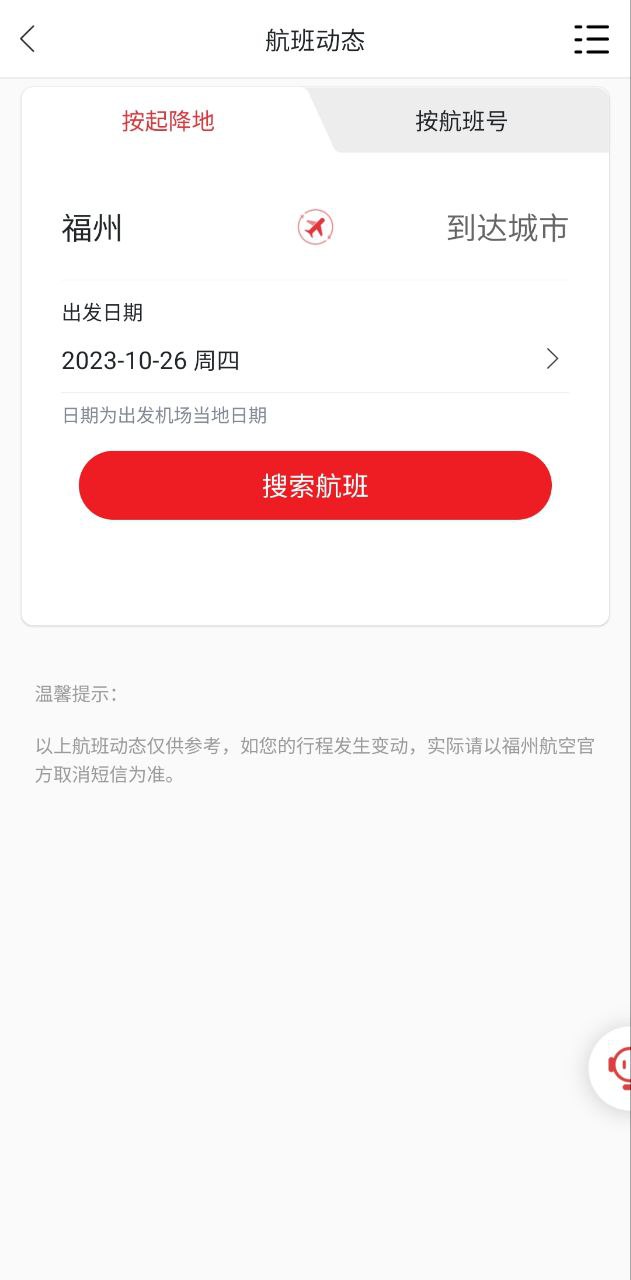Tap the 搜索航班 button
Image resolution: width=631 pixels, height=1280 pixels.
point(315,486)
